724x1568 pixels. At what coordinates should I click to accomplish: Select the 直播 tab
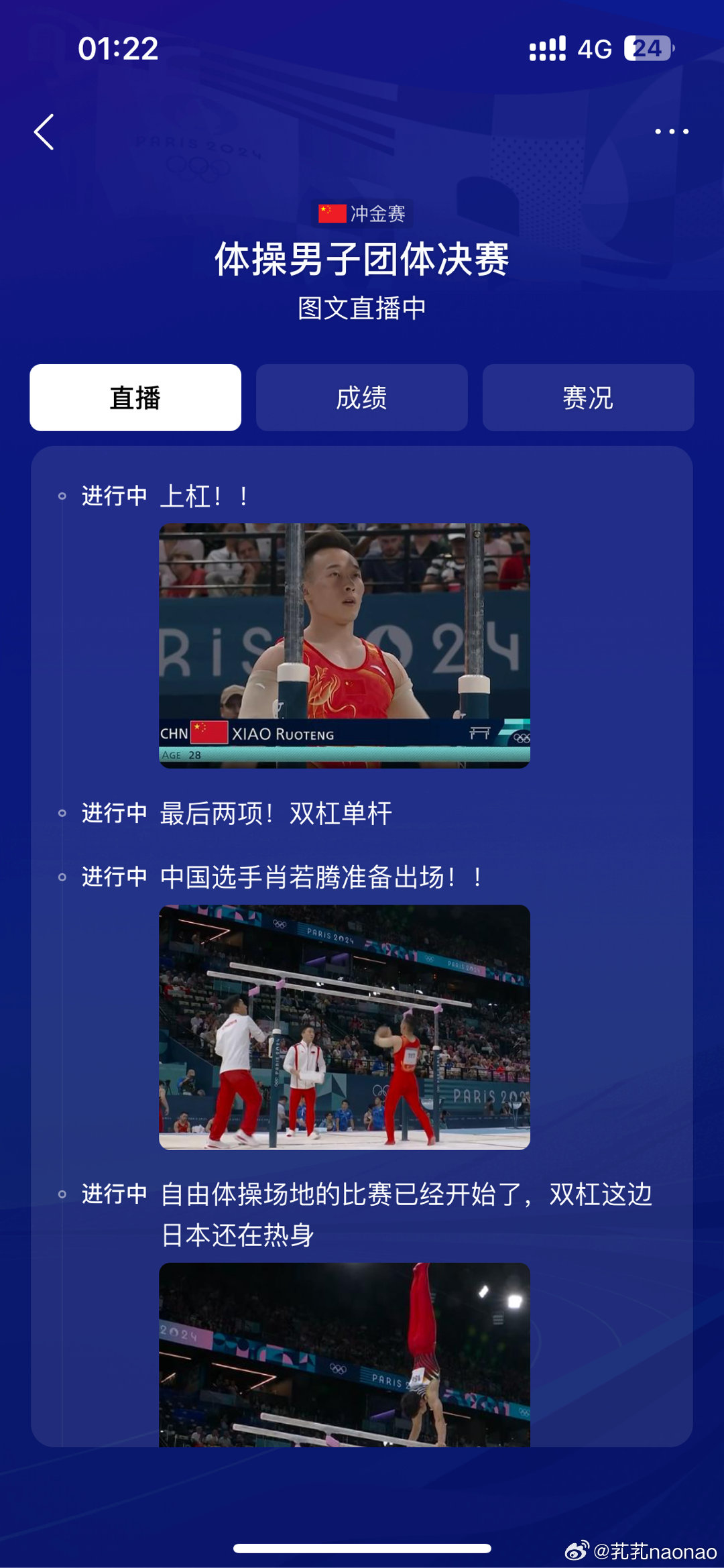[135, 398]
